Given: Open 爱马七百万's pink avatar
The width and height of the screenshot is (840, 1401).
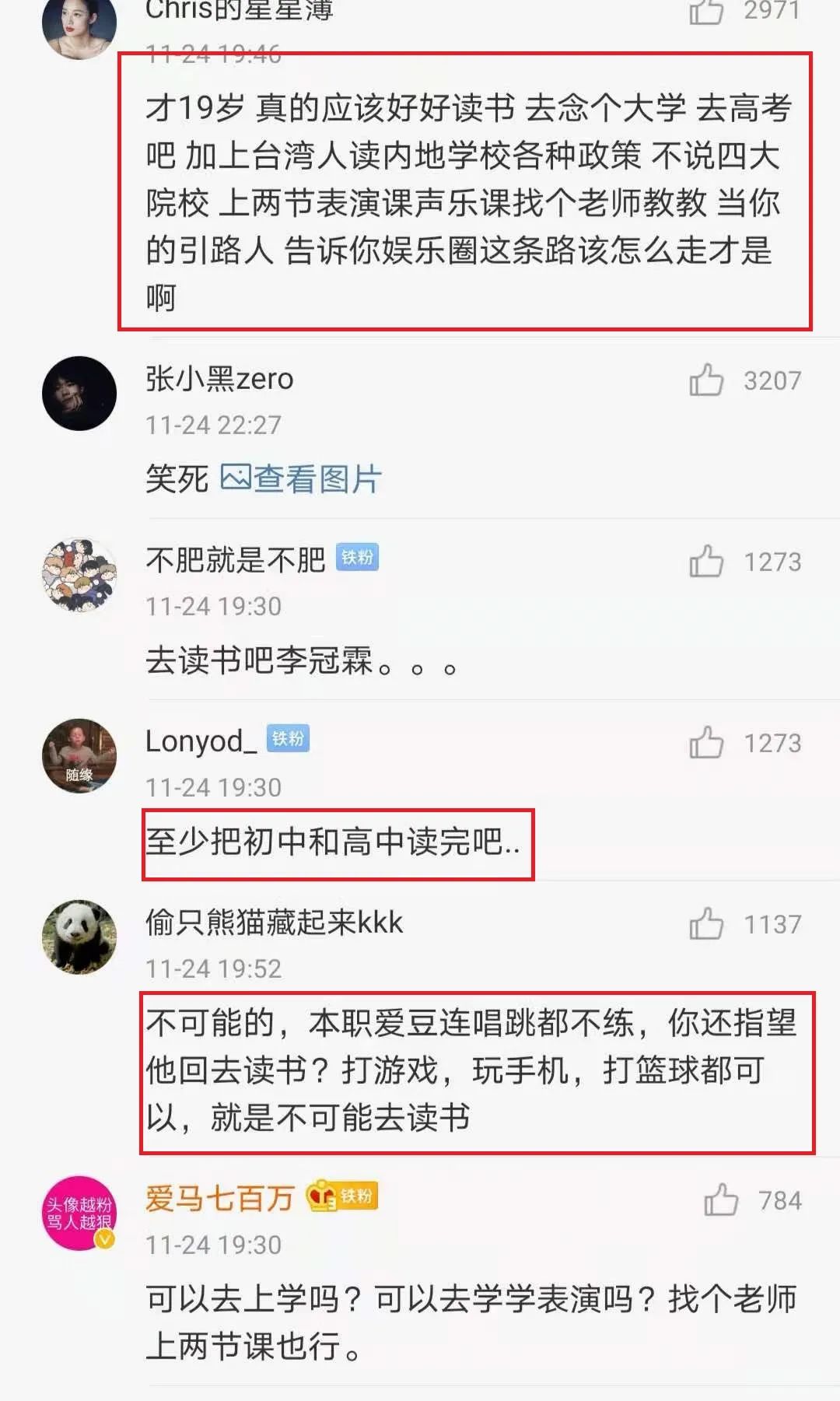Looking at the screenshot, I should pos(79,1214).
